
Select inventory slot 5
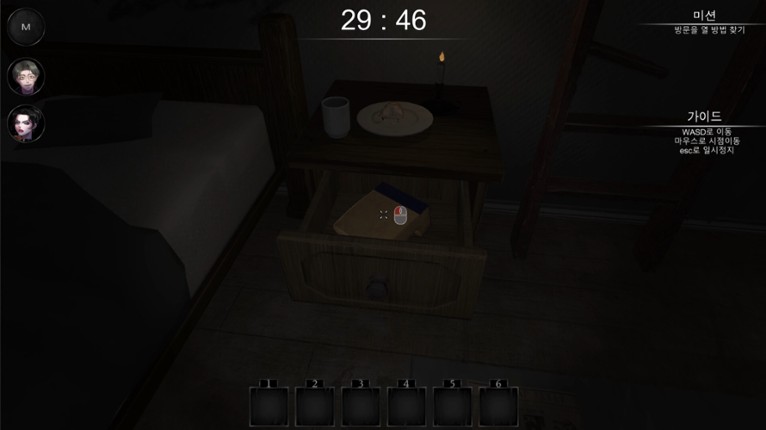coord(452,406)
